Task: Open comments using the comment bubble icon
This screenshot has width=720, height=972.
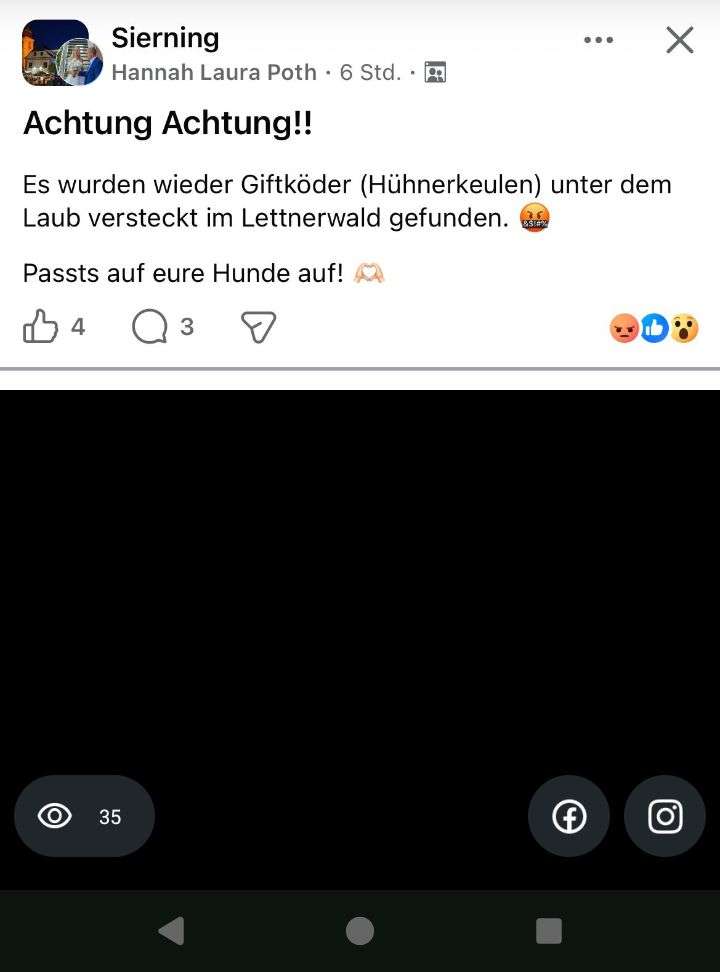Action: [148, 327]
